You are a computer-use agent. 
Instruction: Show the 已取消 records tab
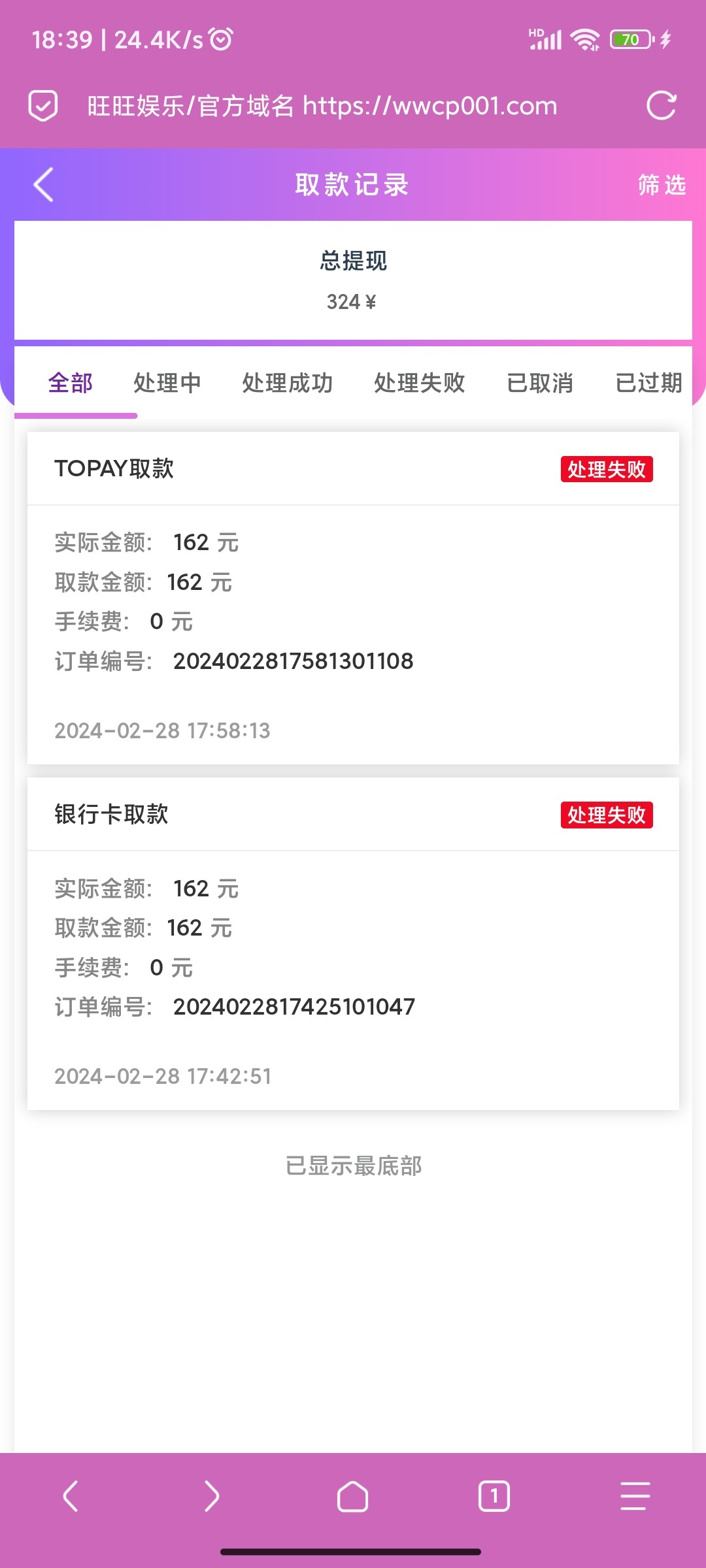point(540,383)
